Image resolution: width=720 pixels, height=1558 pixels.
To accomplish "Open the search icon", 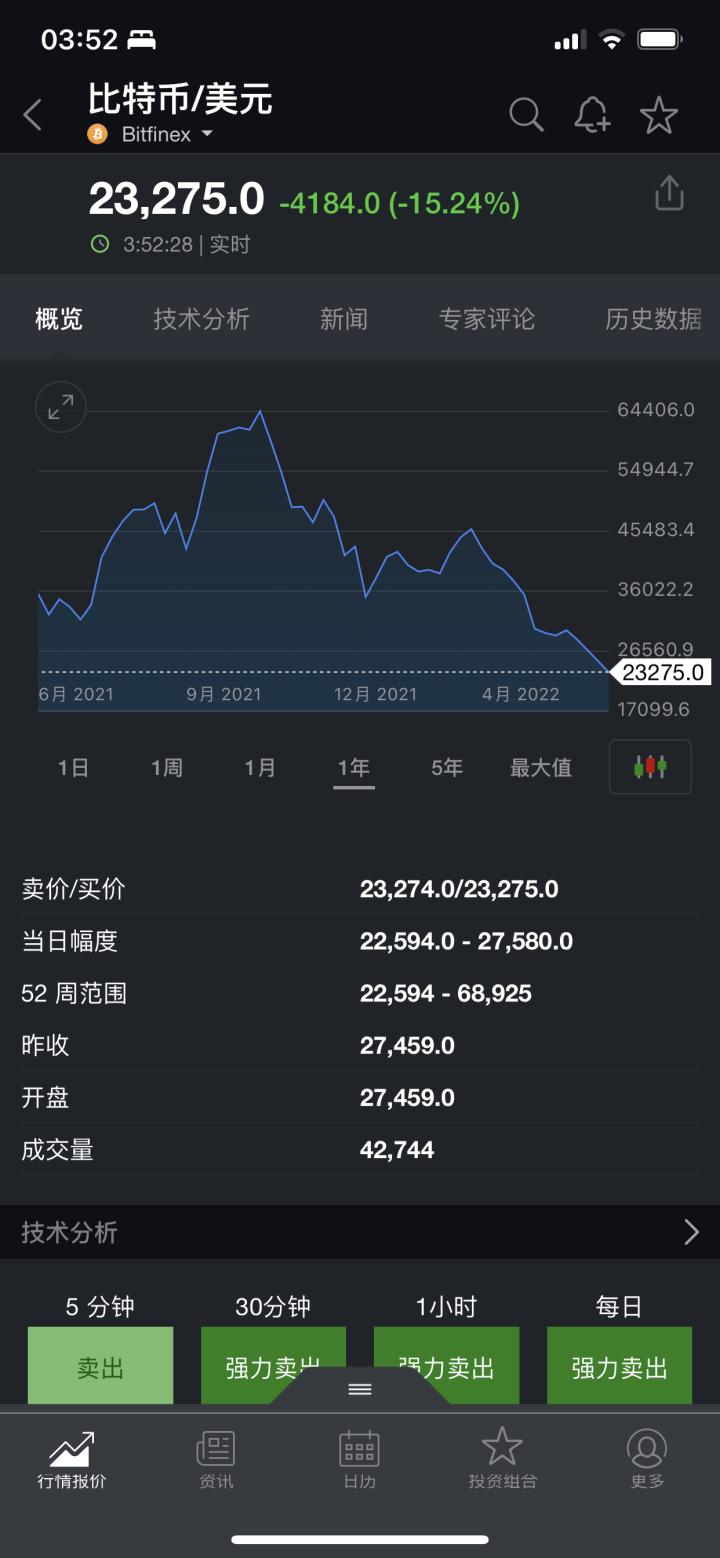I will click(526, 115).
